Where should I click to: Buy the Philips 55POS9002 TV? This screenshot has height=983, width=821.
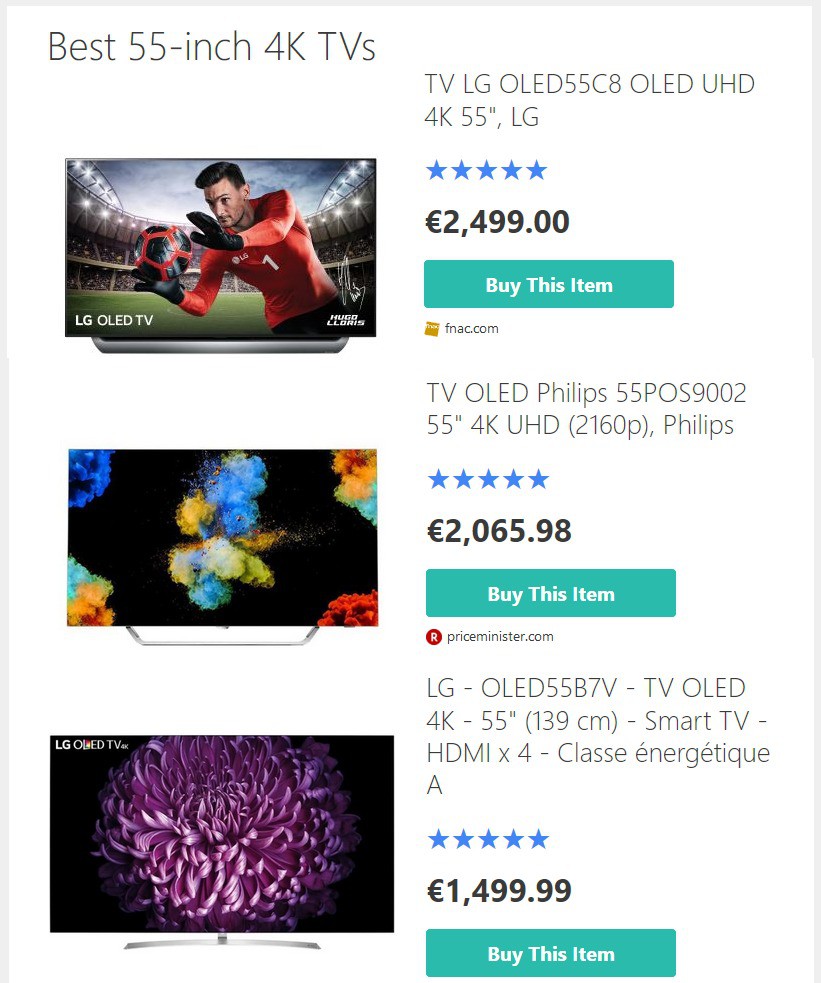pyautogui.click(x=550, y=594)
